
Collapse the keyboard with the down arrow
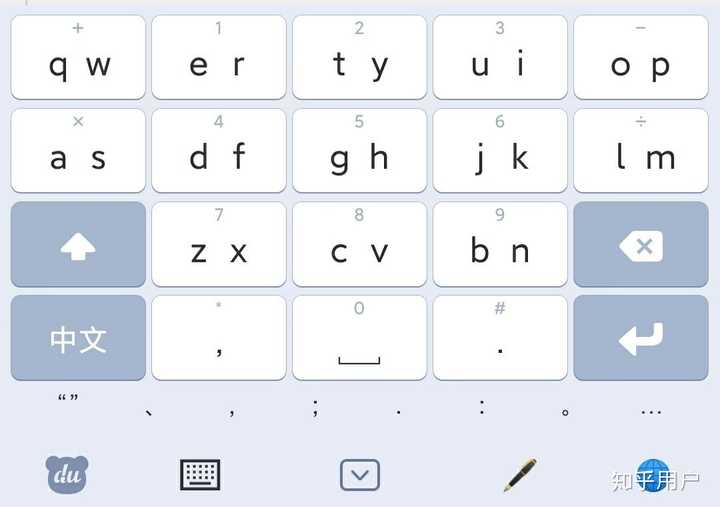click(359, 474)
